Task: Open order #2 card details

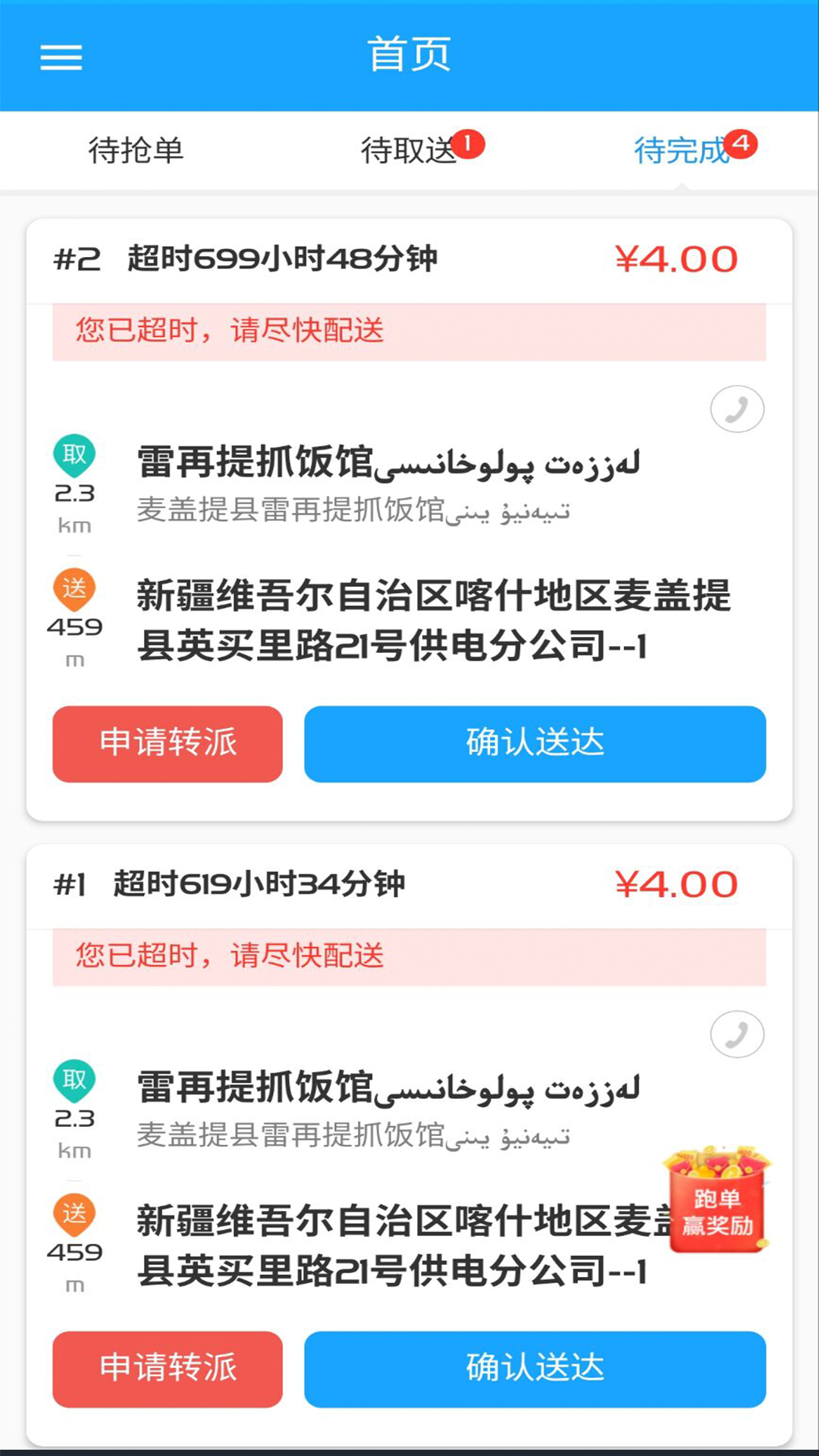Action: [409, 519]
